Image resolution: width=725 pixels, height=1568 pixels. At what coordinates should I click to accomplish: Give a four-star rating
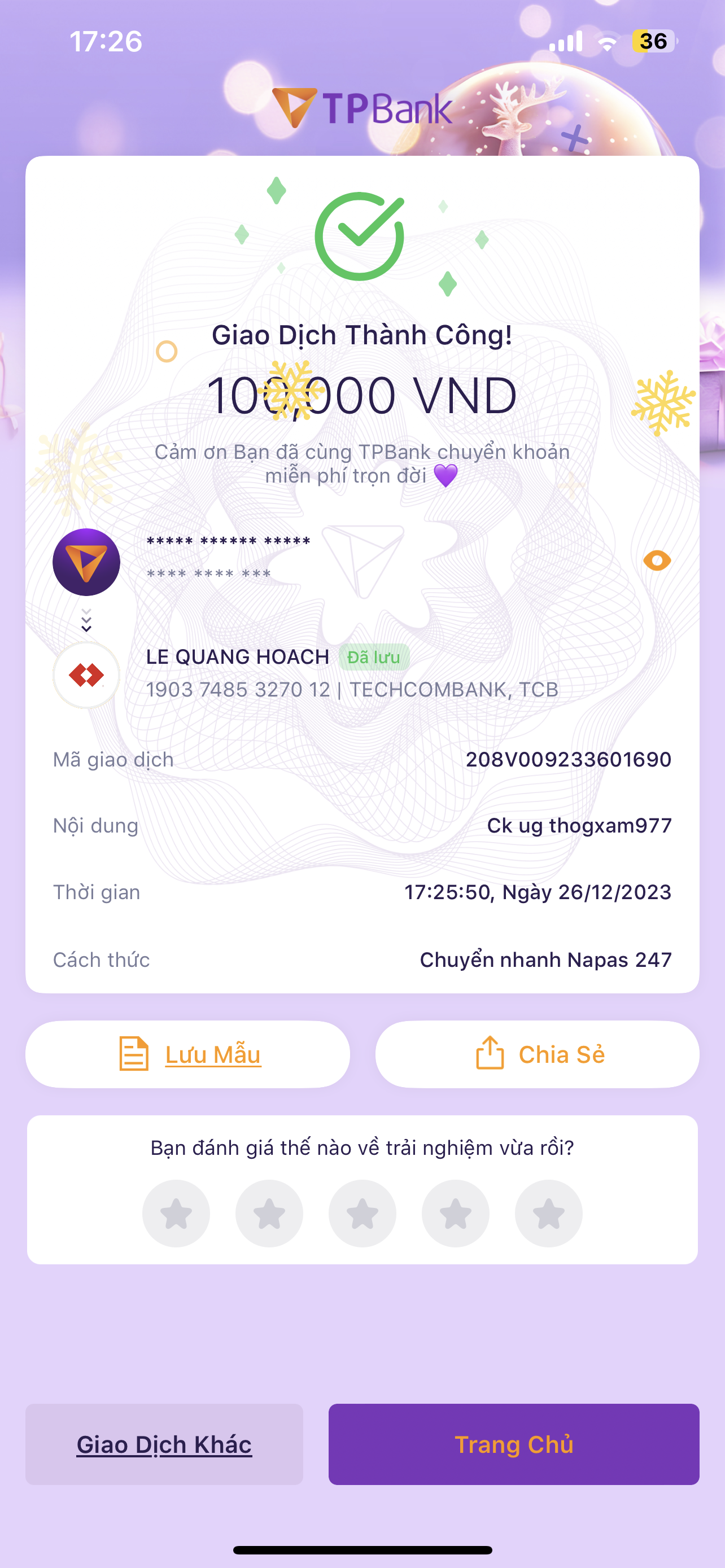455,1214
